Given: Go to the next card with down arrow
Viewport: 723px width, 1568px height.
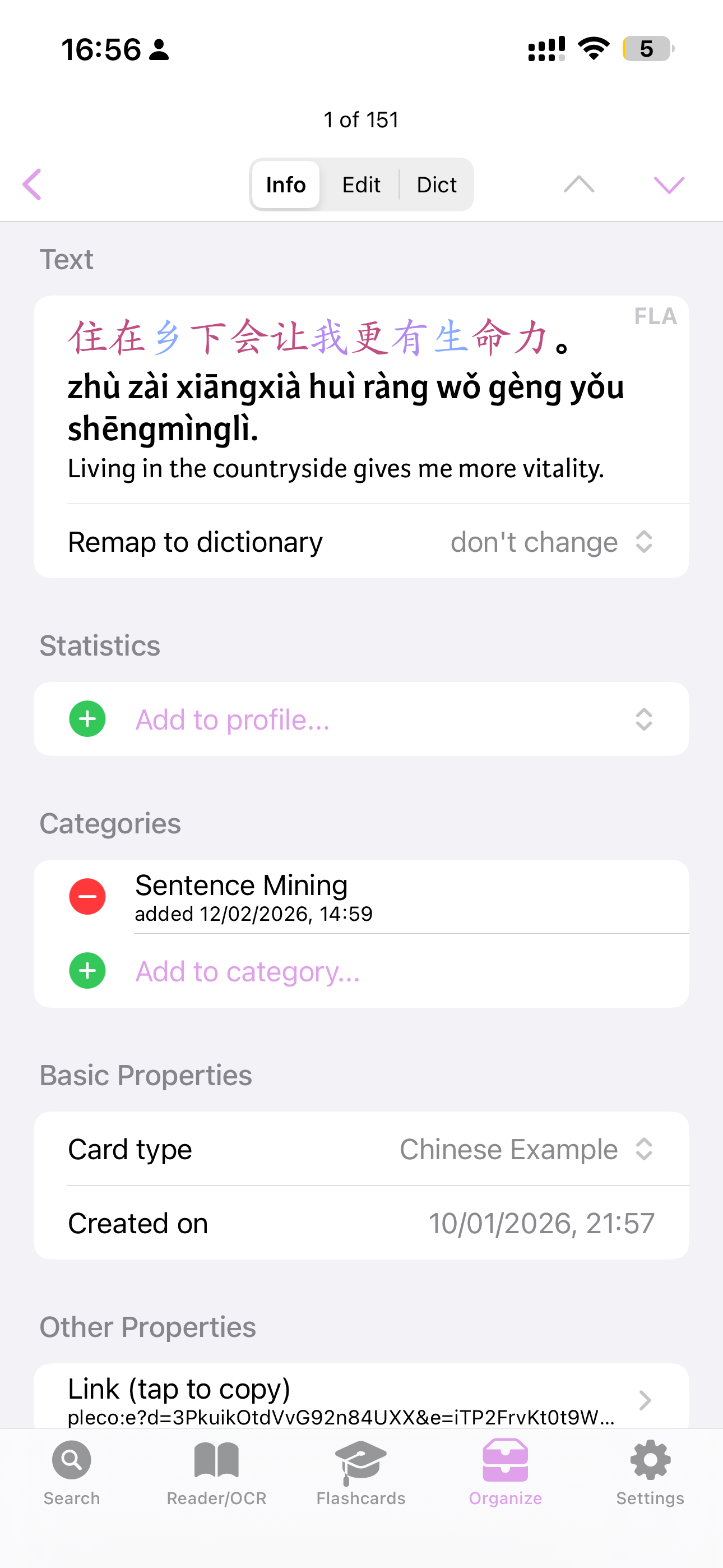Looking at the screenshot, I should coord(669,185).
